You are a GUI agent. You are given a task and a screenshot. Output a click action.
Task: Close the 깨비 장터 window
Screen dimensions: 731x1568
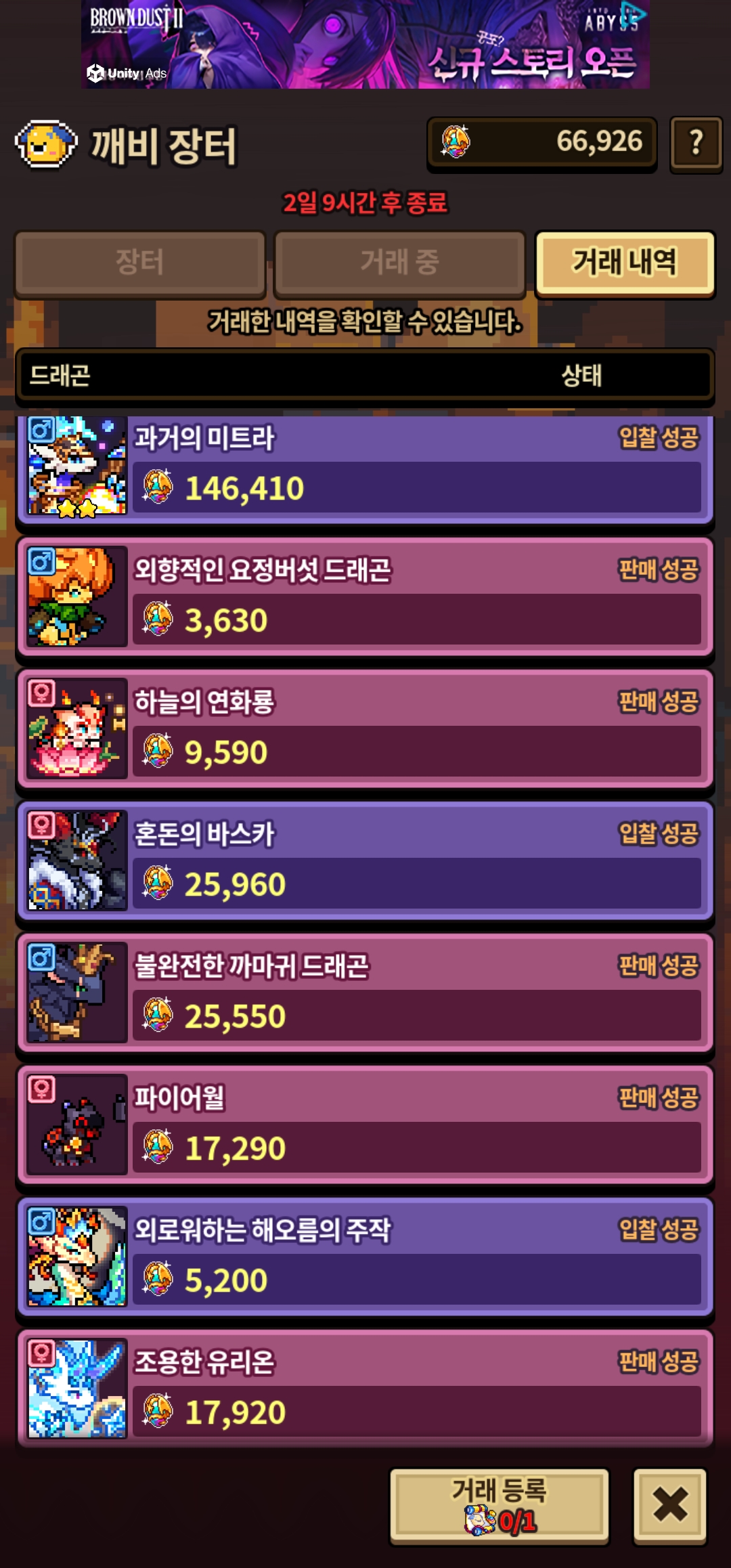(x=669, y=1506)
